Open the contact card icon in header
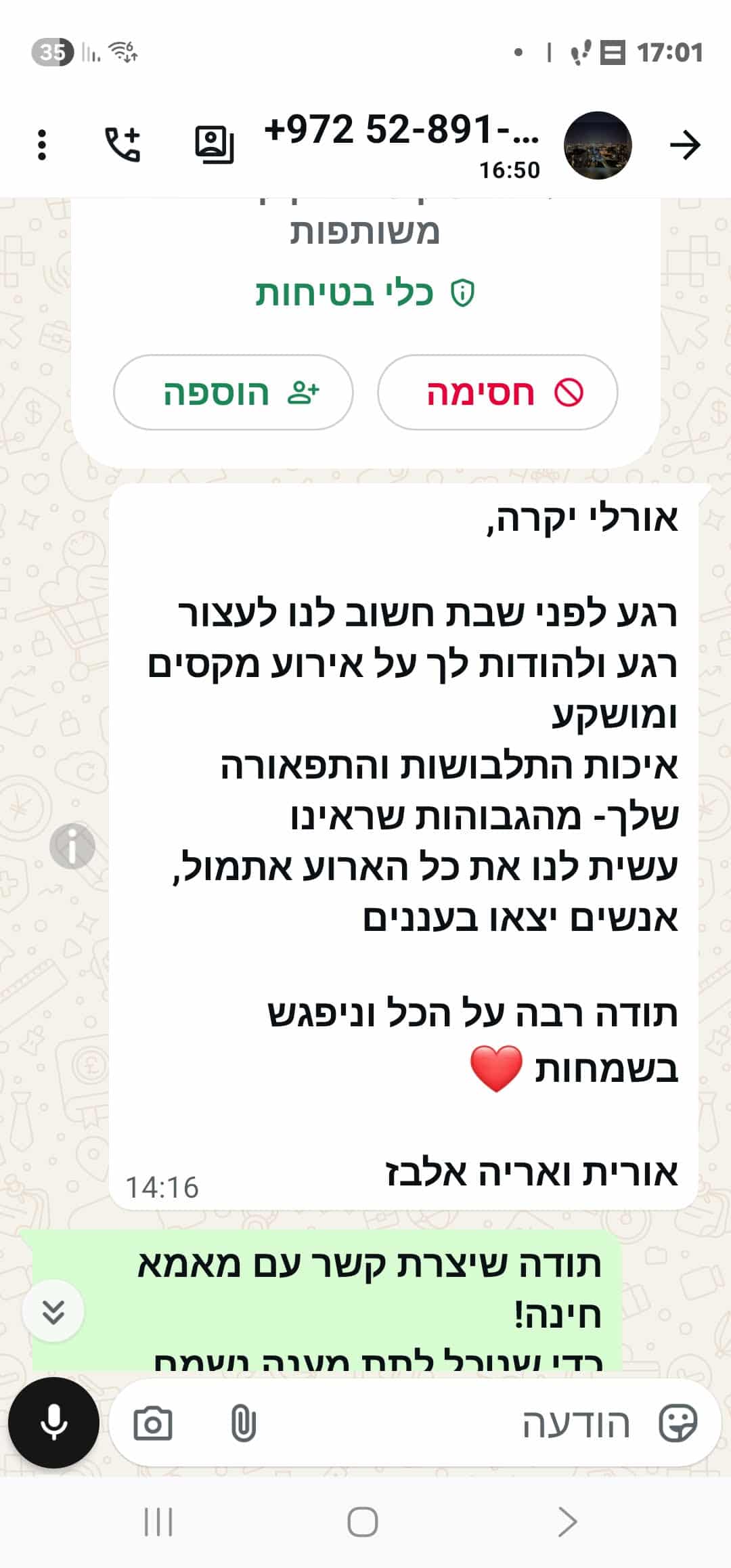This screenshot has height=1568, width=731. [215, 144]
